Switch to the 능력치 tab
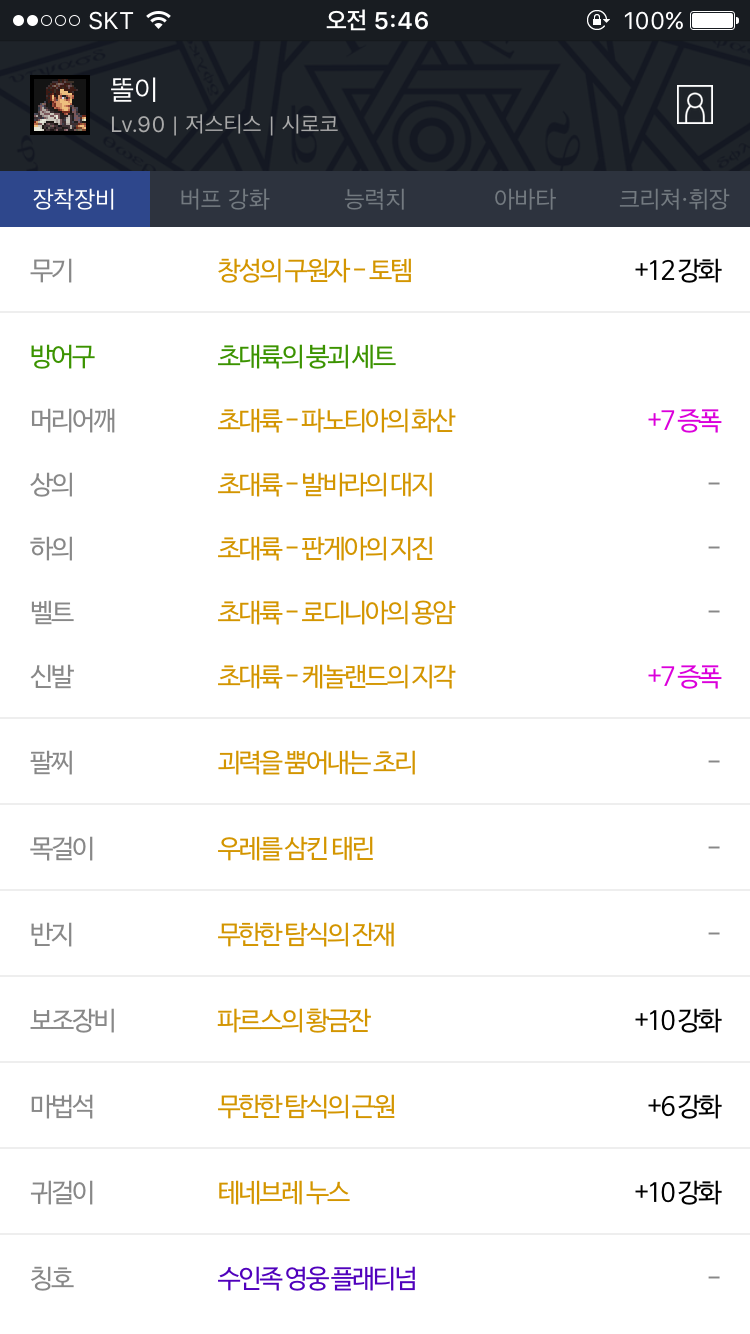 [375, 199]
